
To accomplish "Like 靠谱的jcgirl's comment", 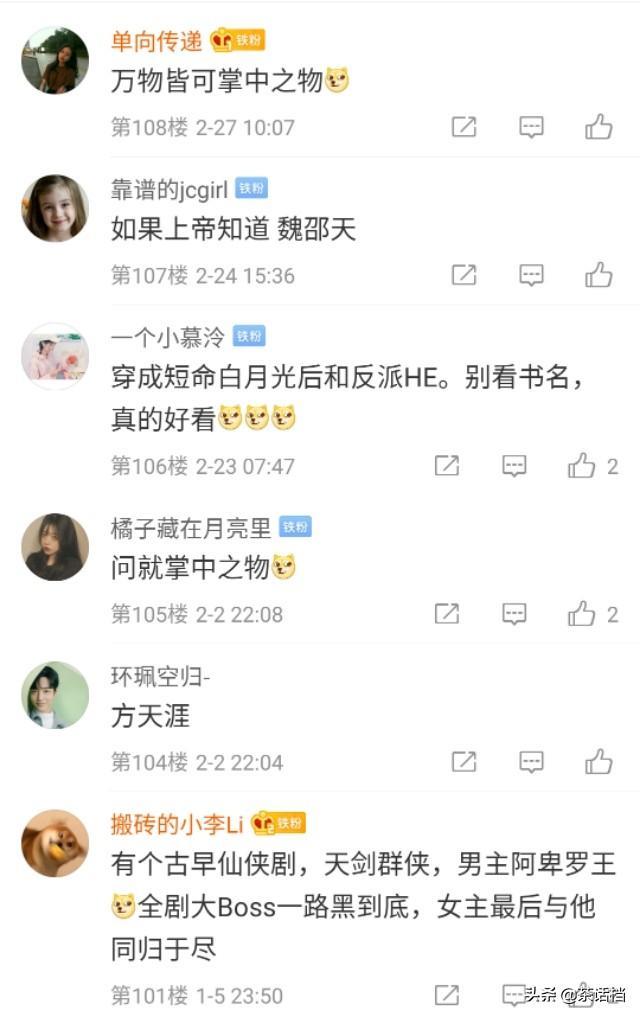I will tap(598, 275).
